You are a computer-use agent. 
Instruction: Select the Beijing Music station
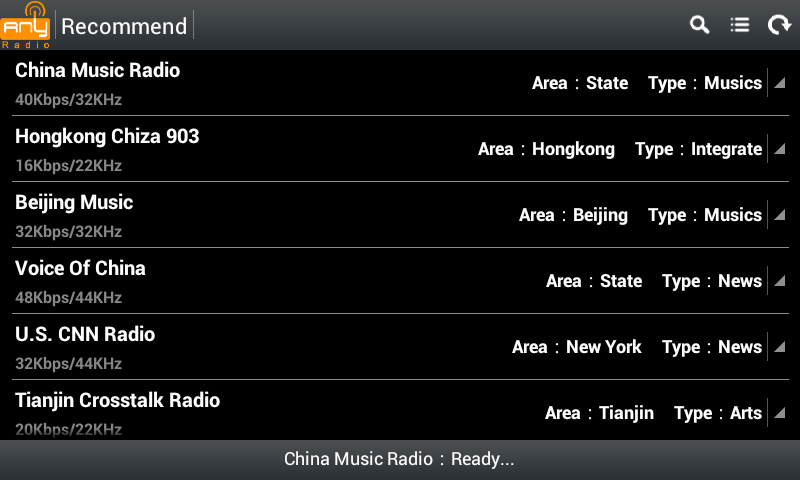pos(74,203)
